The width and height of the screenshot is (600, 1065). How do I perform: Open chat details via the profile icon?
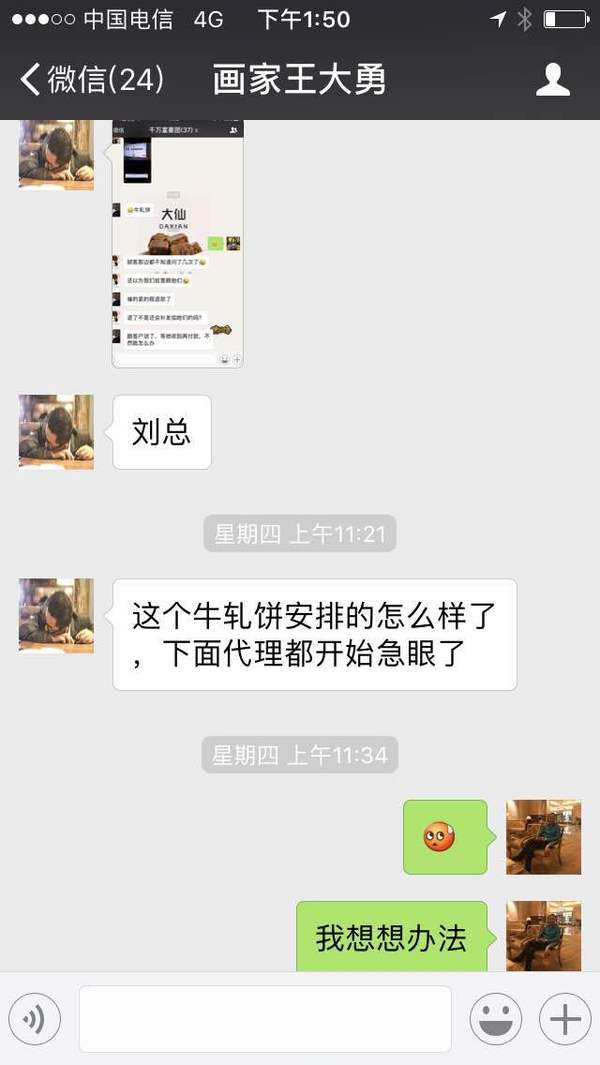pyautogui.click(x=552, y=80)
